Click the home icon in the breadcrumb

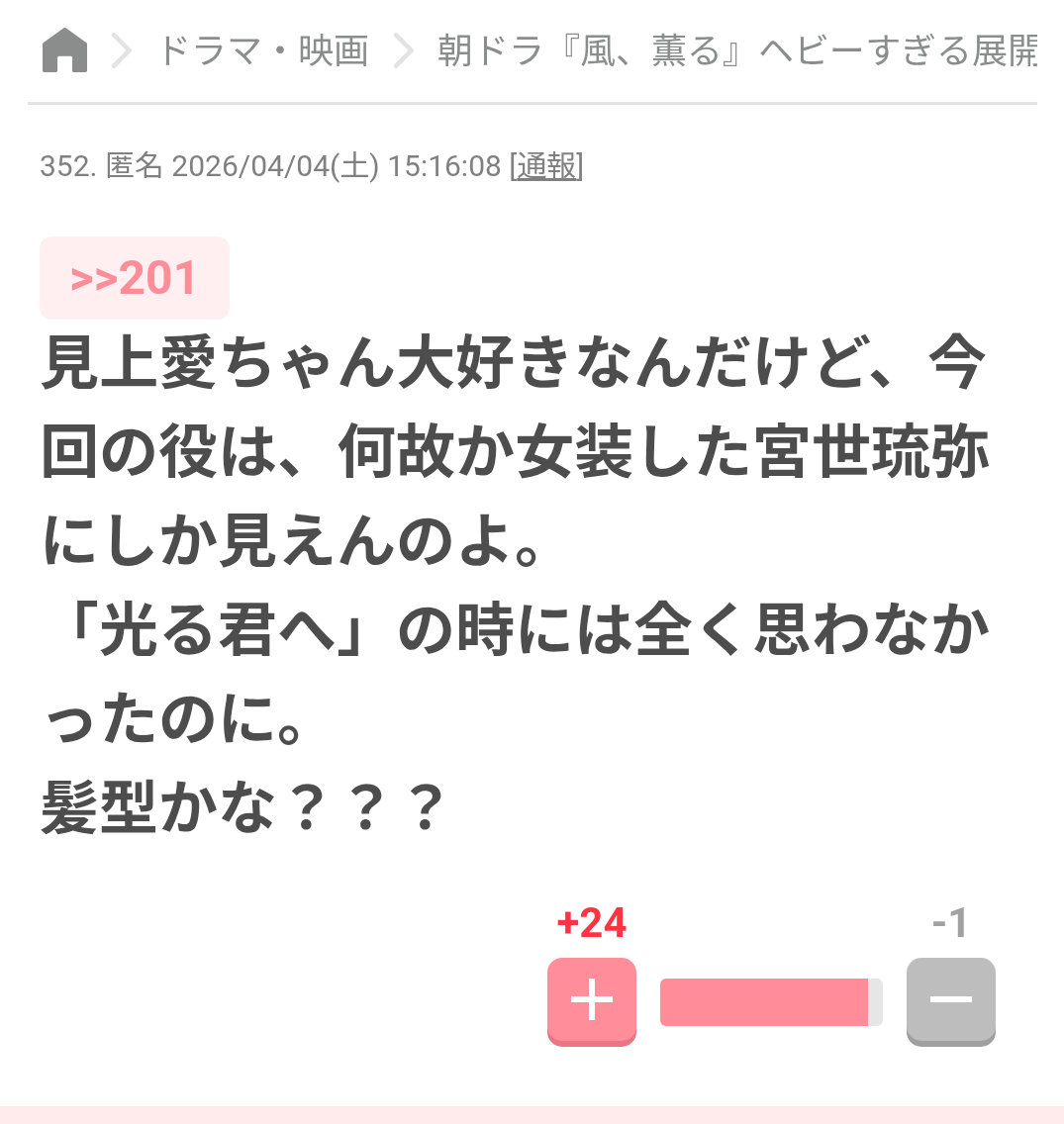63,49
